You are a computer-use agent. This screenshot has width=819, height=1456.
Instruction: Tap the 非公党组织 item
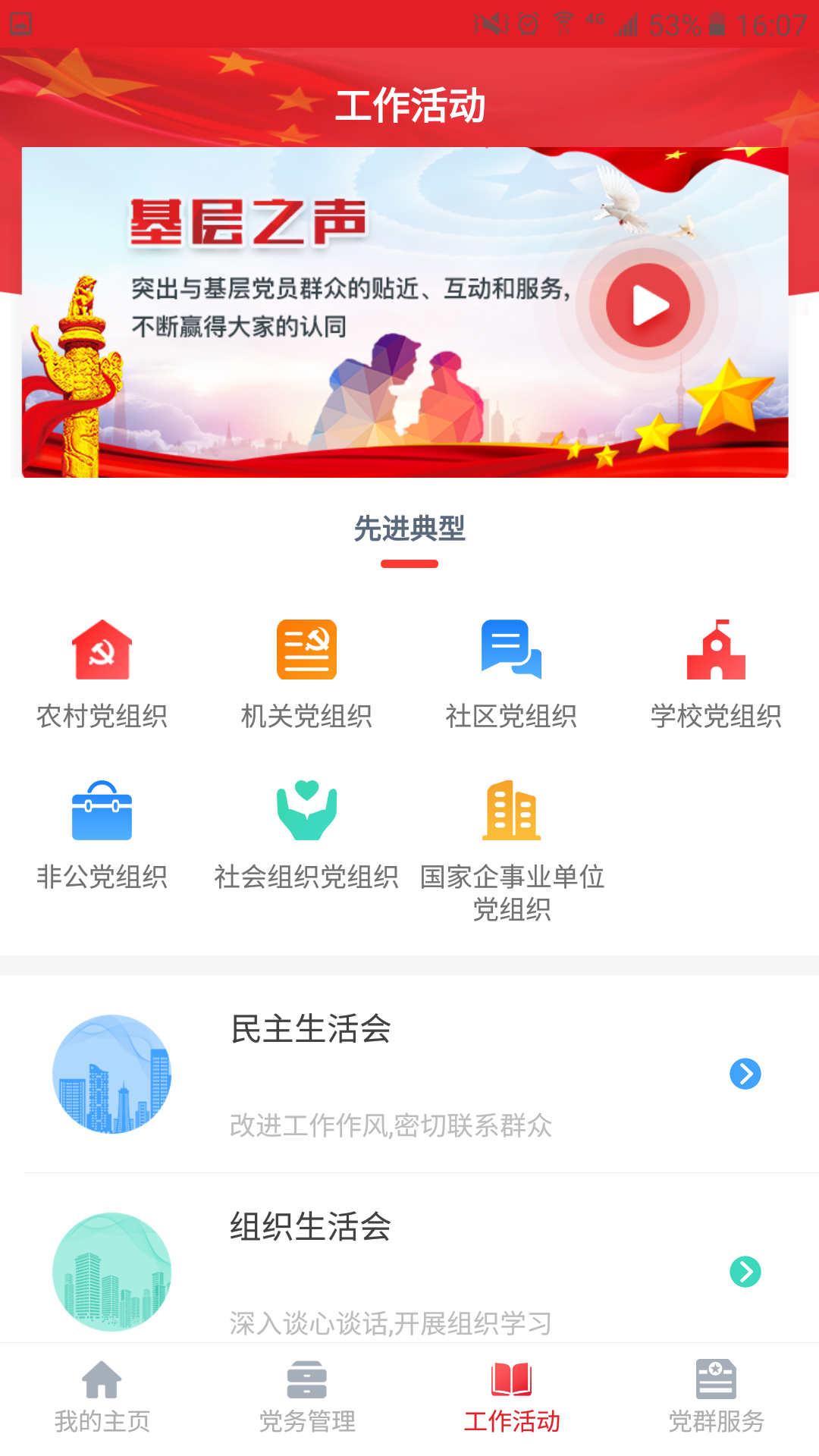coord(102,833)
